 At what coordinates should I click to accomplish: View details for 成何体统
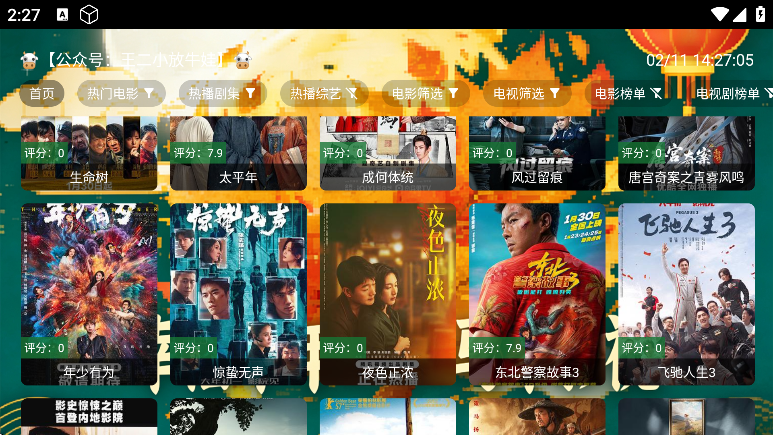(x=387, y=153)
